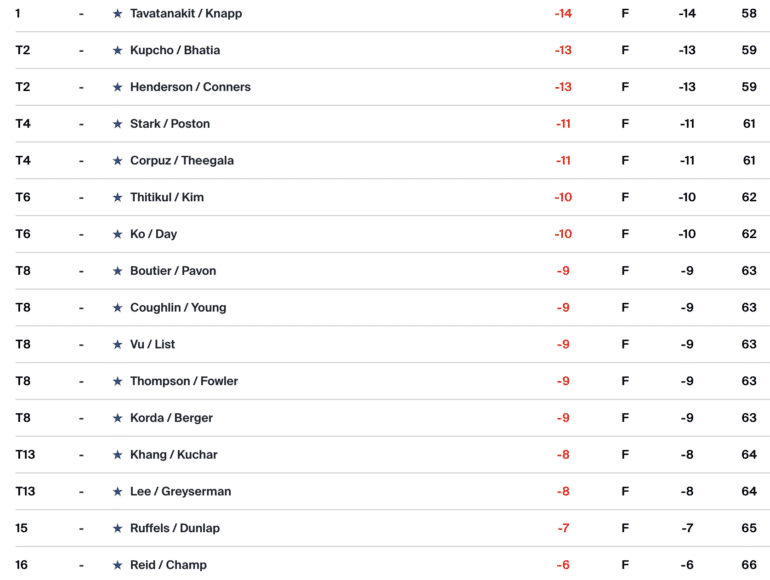This screenshot has width=770, height=580.
Task: Expand the Stark / Poston row
Action: click(x=170, y=124)
